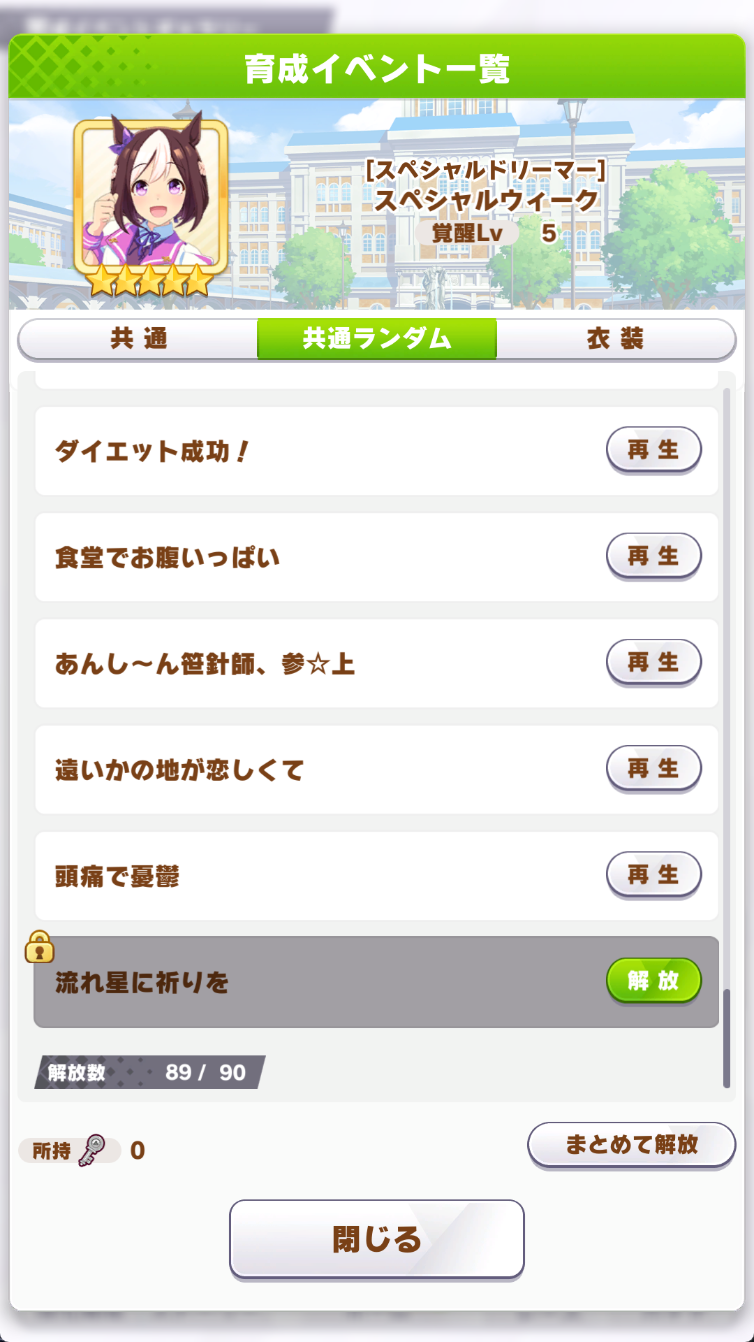Image resolution: width=754 pixels, height=1342 pixels.
Task: Tap 再生 for 遠いかの地が恋しくて
Action: [x=654, y=768]
